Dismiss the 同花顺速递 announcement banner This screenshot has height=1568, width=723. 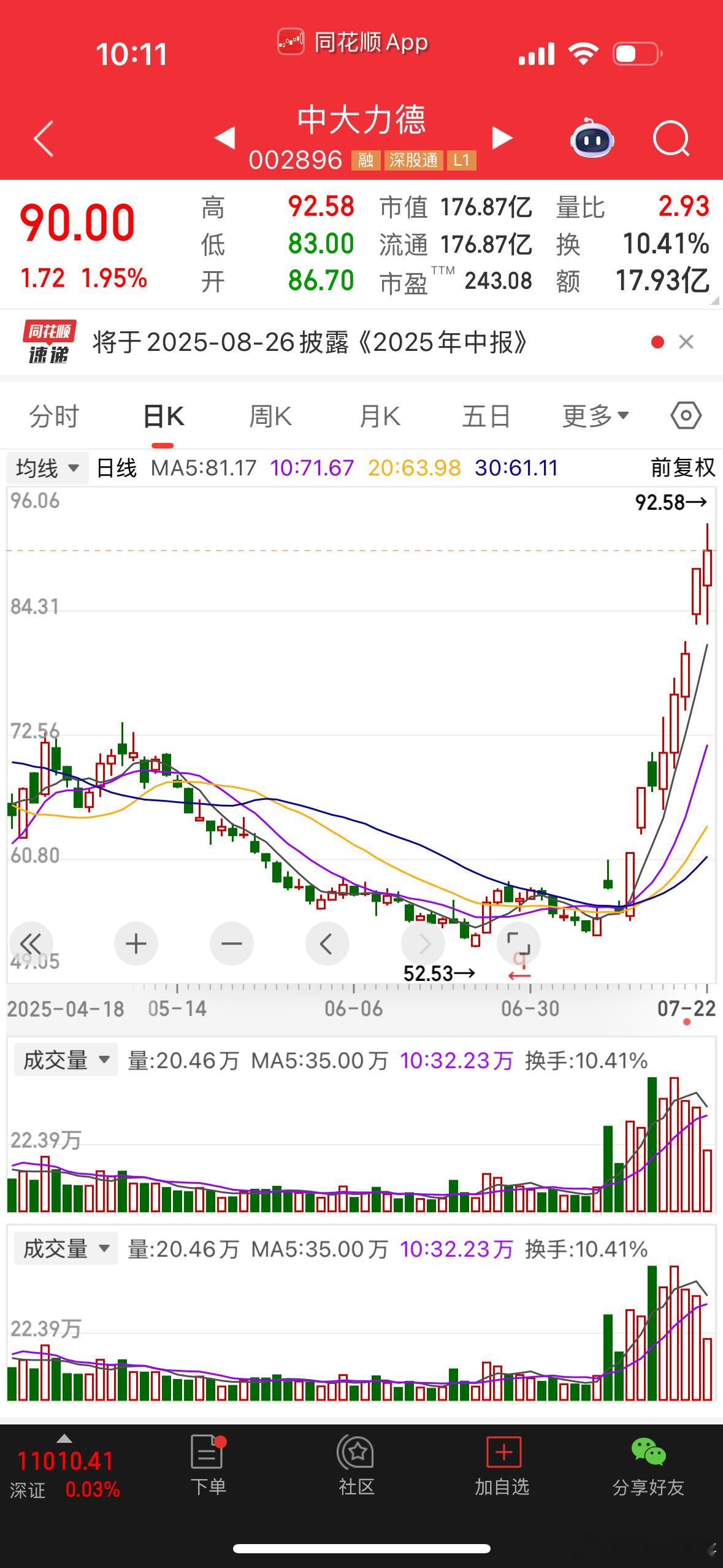click(686, 342)
